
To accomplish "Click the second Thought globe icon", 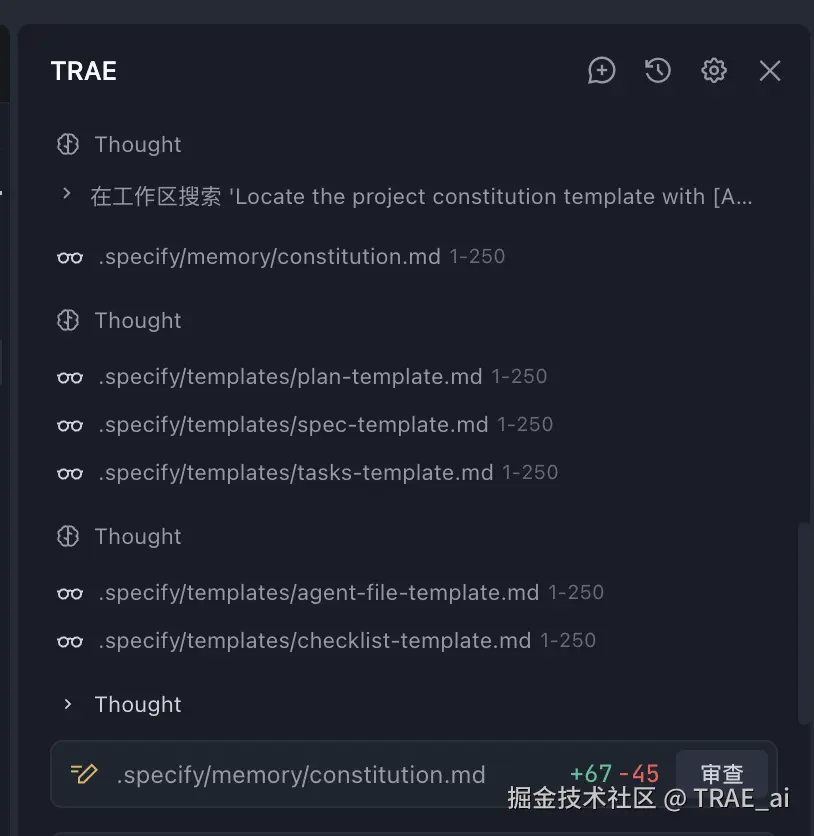I will click(67, 319).
